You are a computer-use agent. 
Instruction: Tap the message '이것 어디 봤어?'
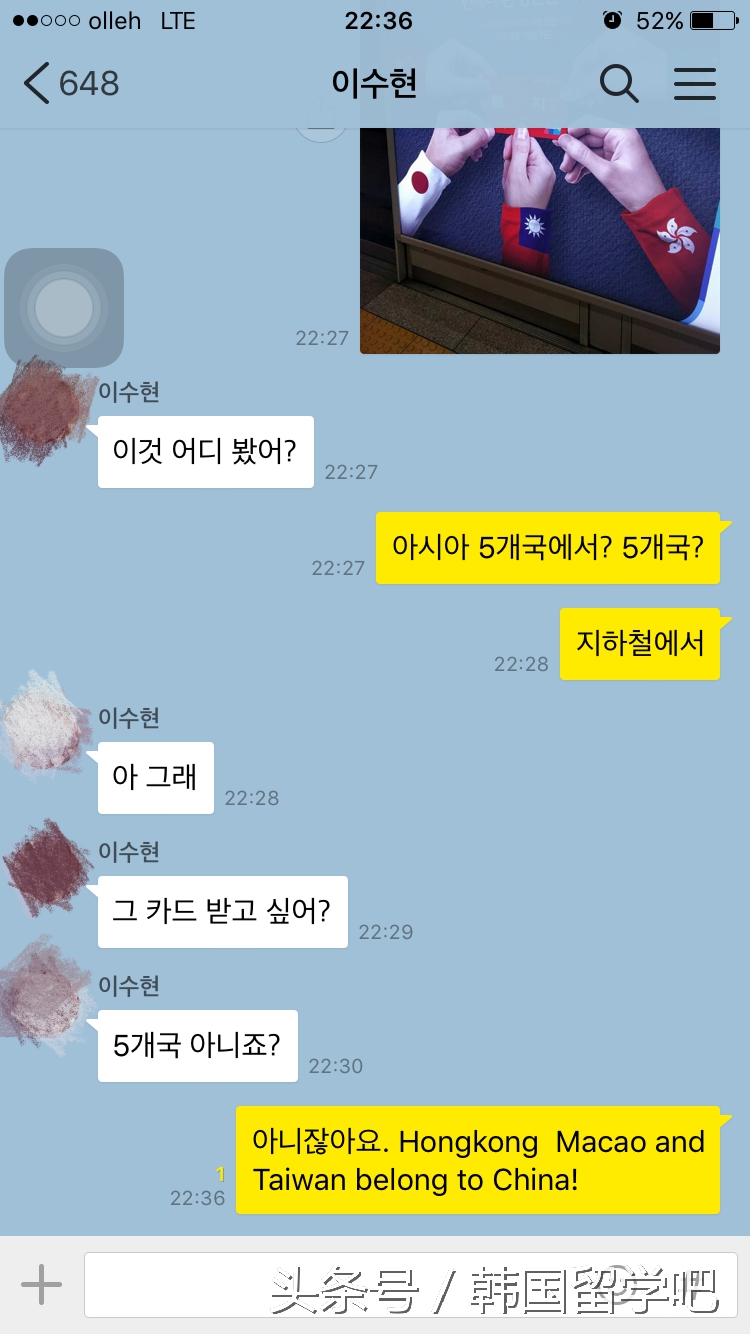point(204,451)
